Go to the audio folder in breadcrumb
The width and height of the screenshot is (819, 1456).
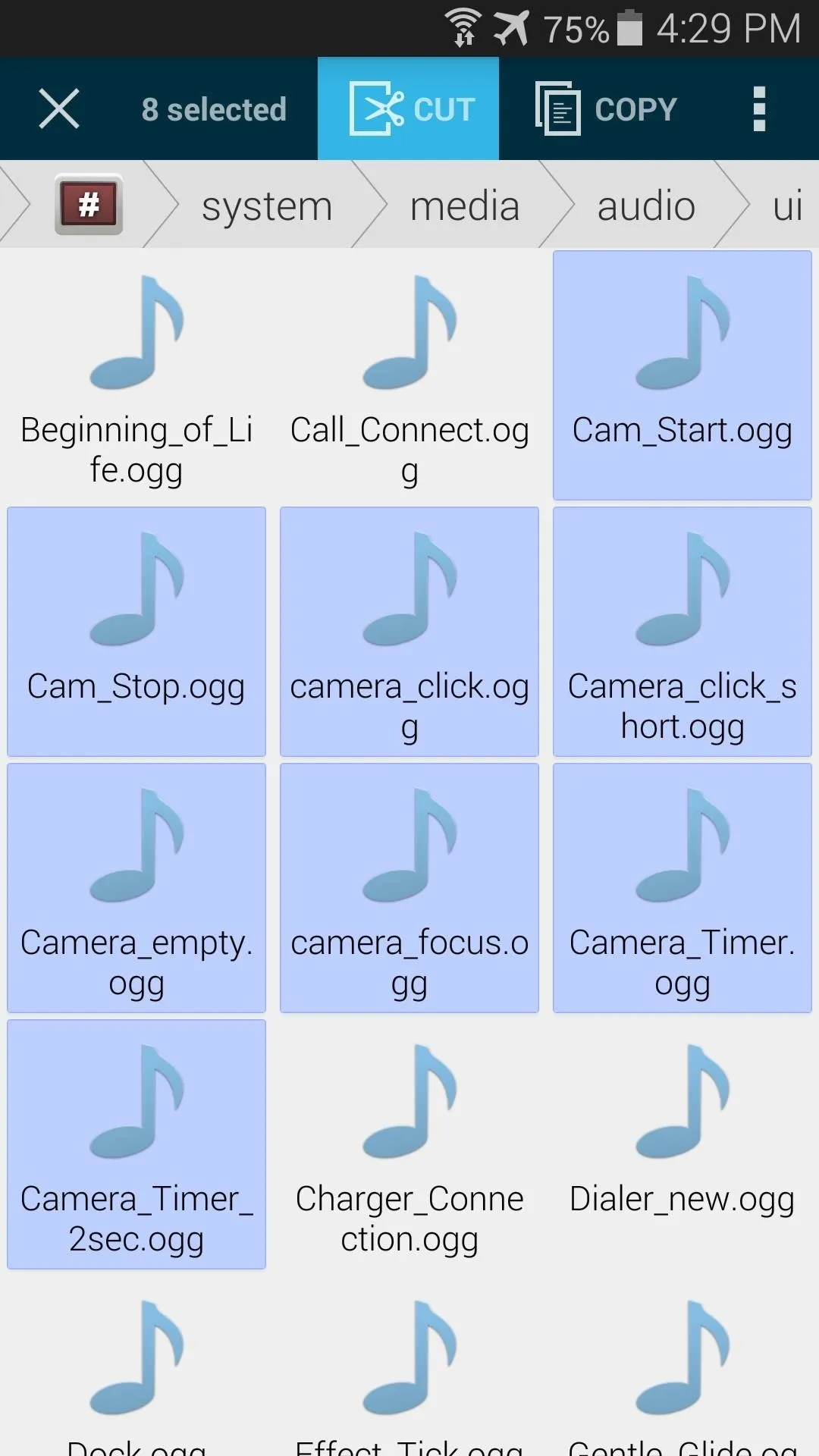coord(646,206)
